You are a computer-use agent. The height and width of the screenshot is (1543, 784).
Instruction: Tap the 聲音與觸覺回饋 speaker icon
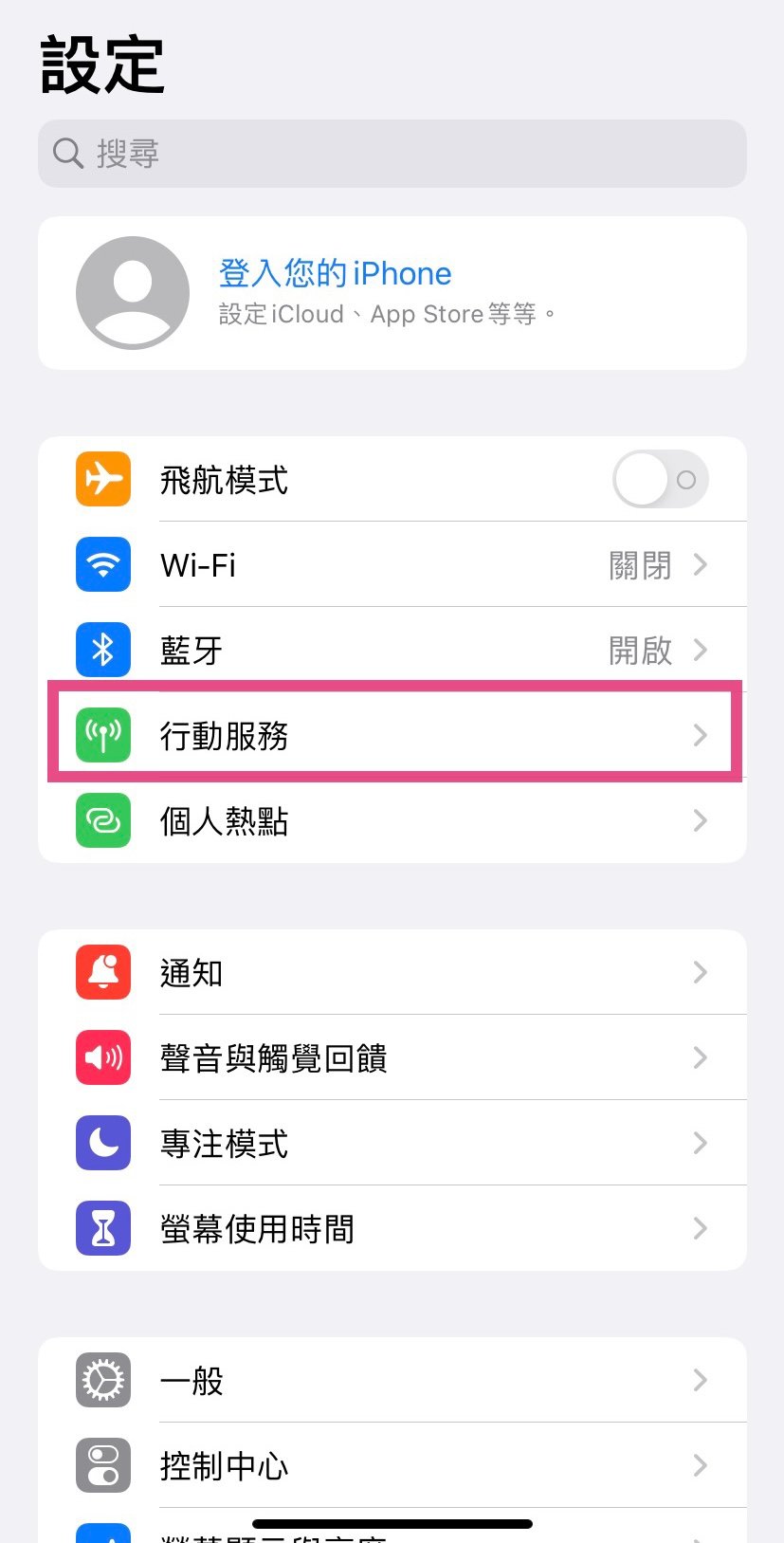(x=101, y=1057)
